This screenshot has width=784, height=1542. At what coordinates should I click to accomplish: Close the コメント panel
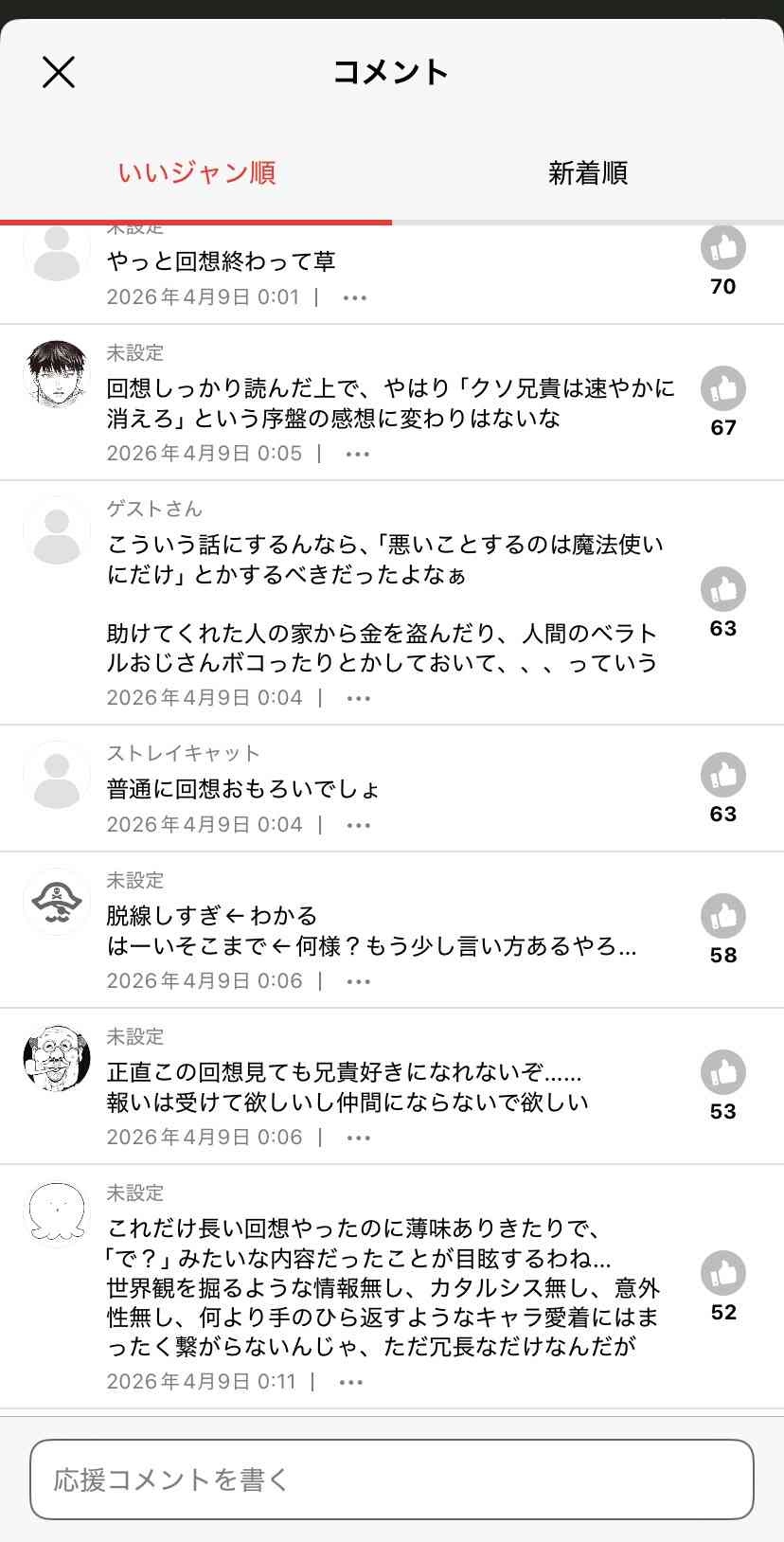click(59, 72)
